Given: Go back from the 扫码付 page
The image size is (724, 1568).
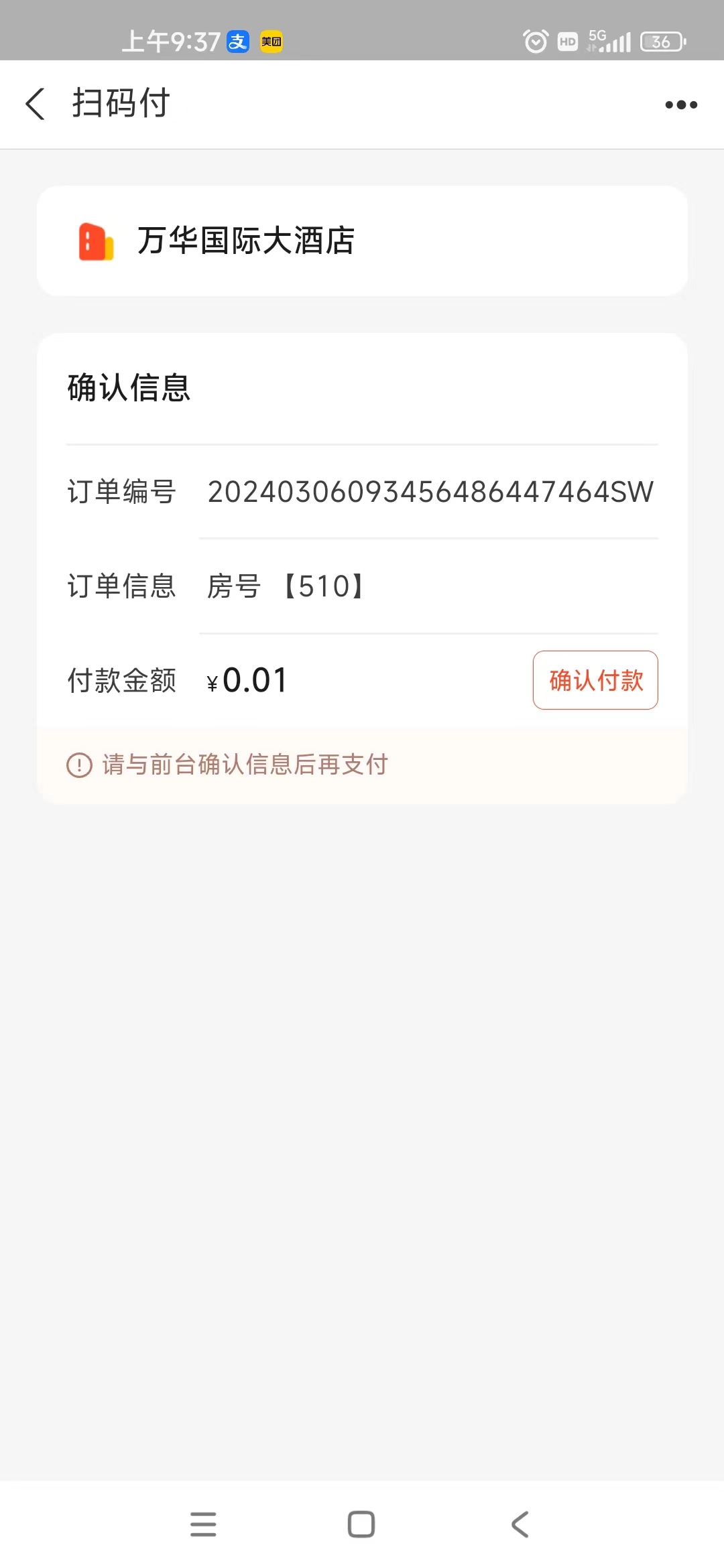Looking at the screenshot, I should click(35, 104).
